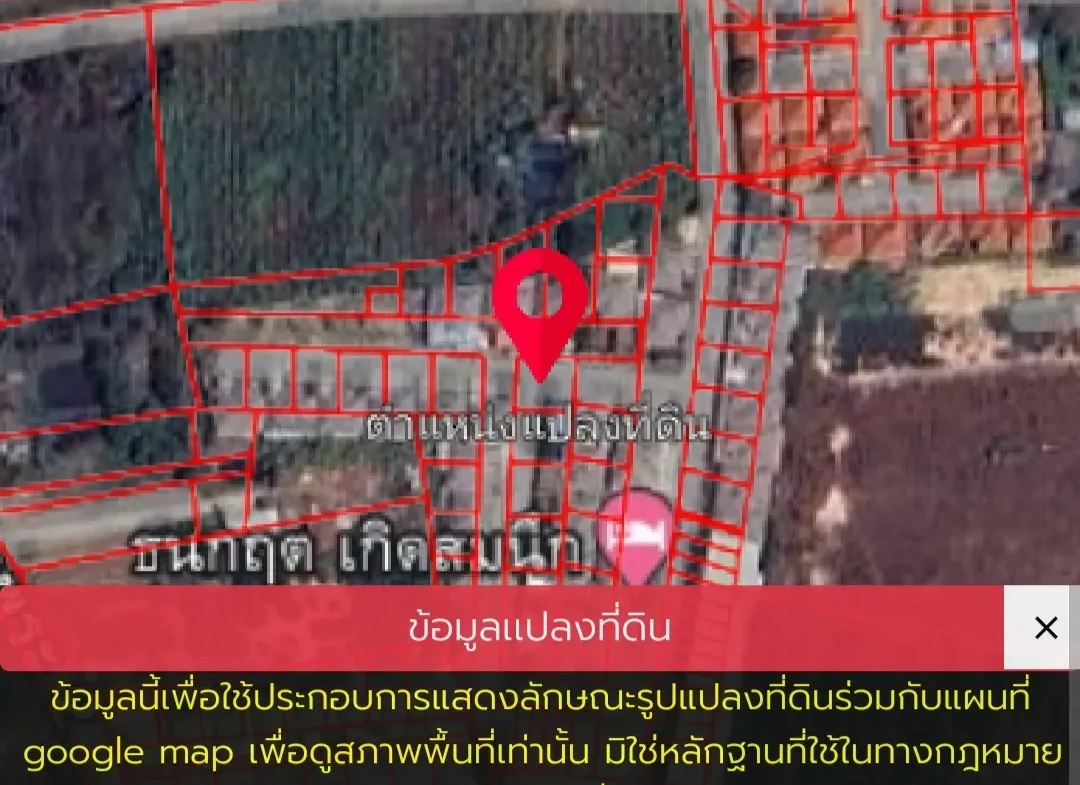This screenshot has height=785, width=1080.
Task: Close the ข้อมูลแปลงที่ดิน info panel
Action: click(1045, 628)
